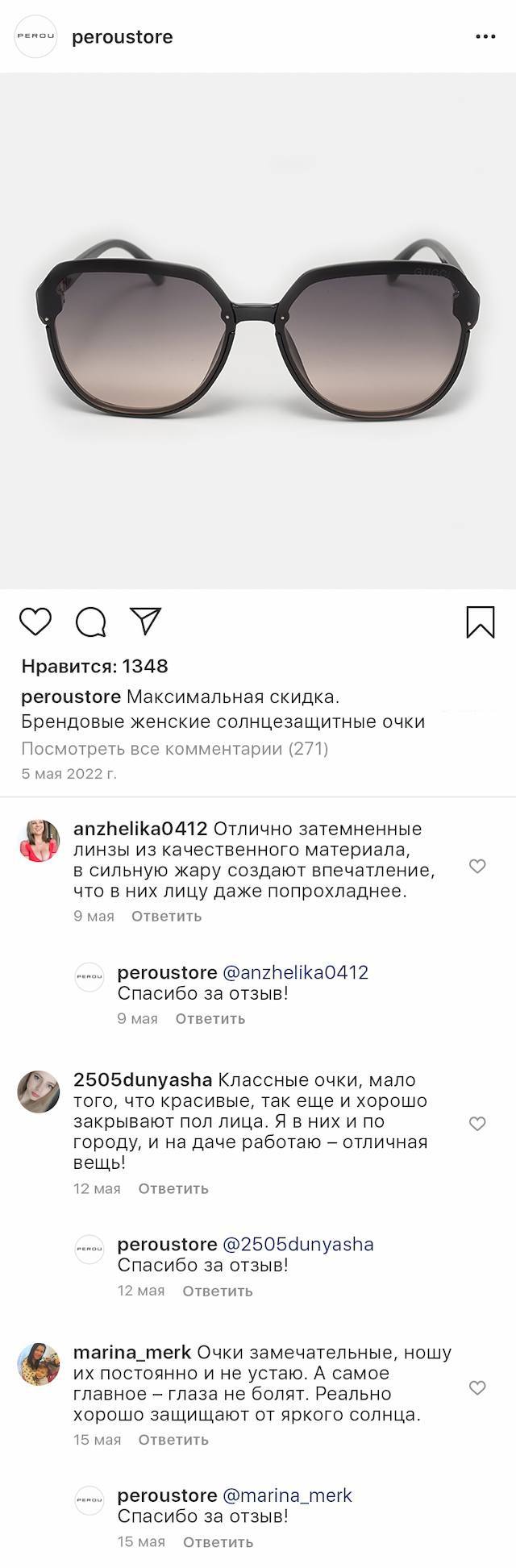
Task: Bookmark the sunglasses post
Action: tap(480, 622)
